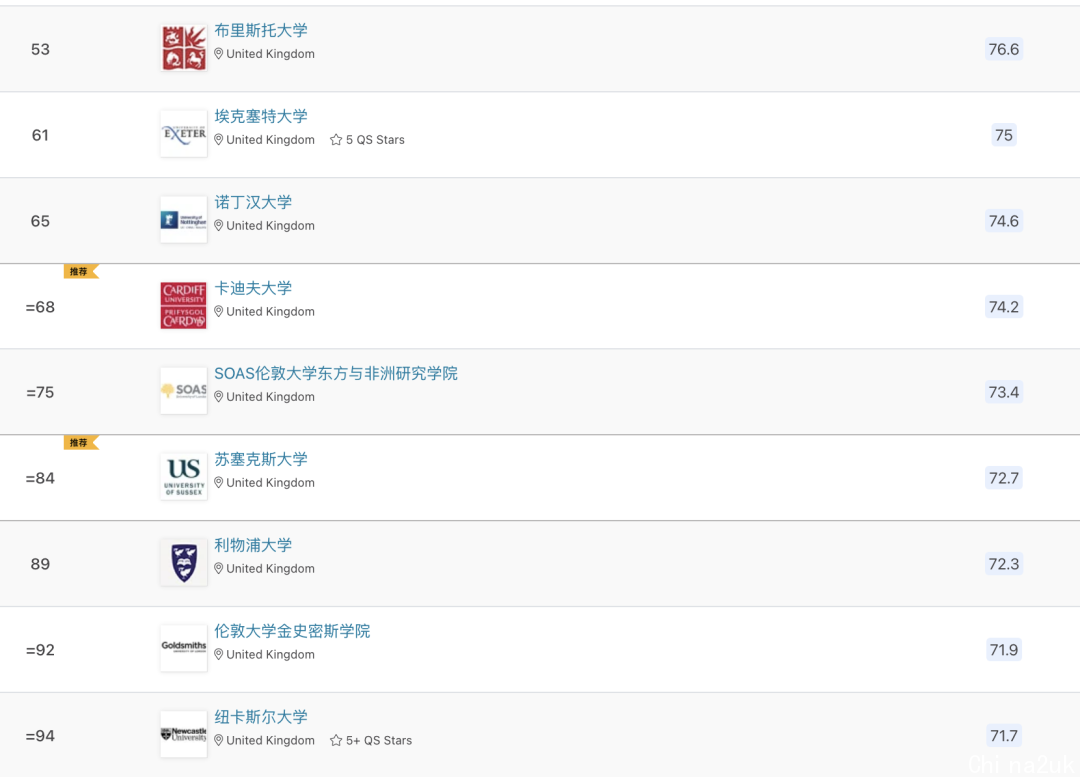This screenshot has width=1080, height=777.
Task: Open the 埃克塞特大学 link
Action: (261, 117)
